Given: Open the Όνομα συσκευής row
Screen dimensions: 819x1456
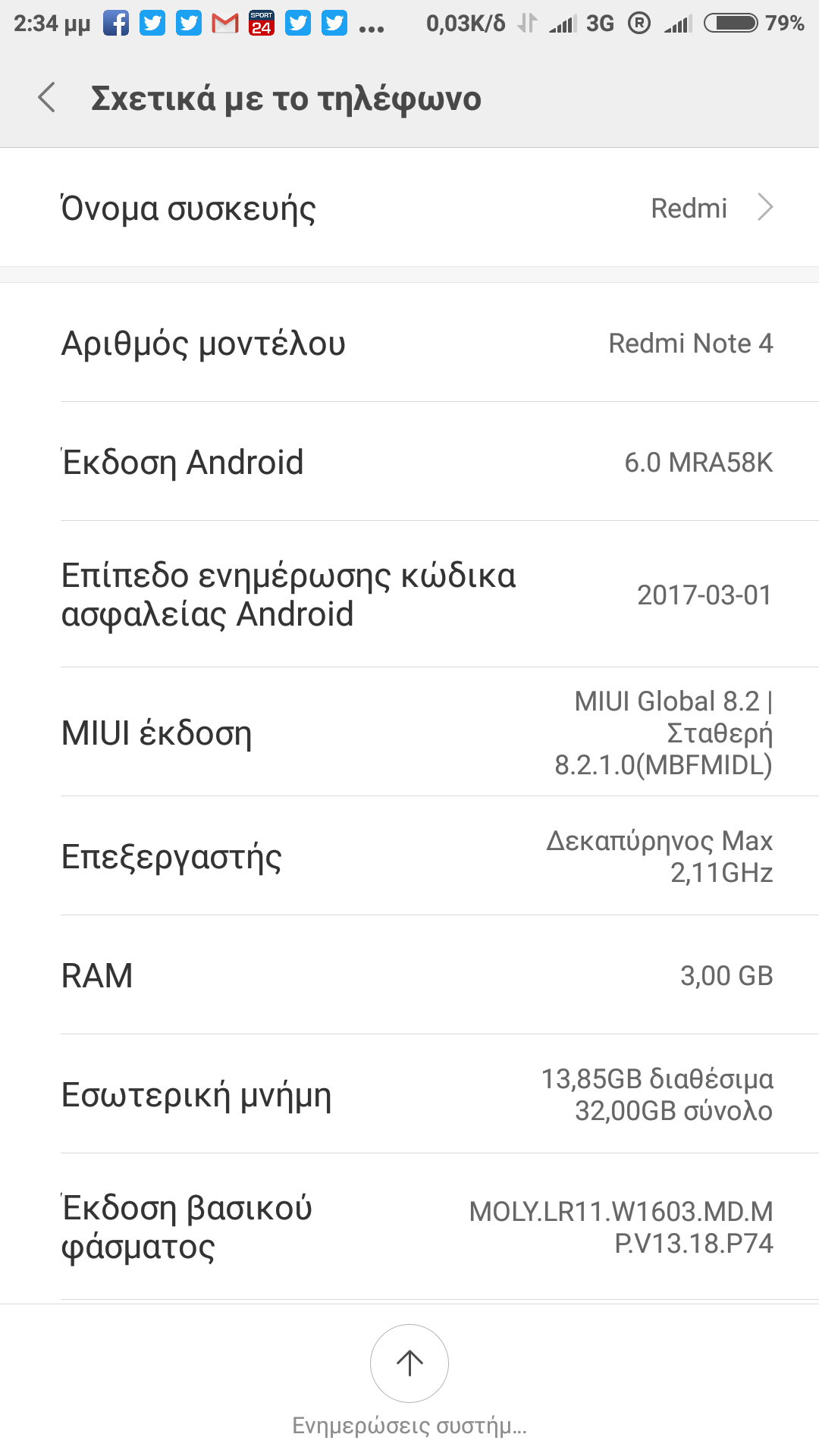Looking at the screenshot, I should [409, 208].
